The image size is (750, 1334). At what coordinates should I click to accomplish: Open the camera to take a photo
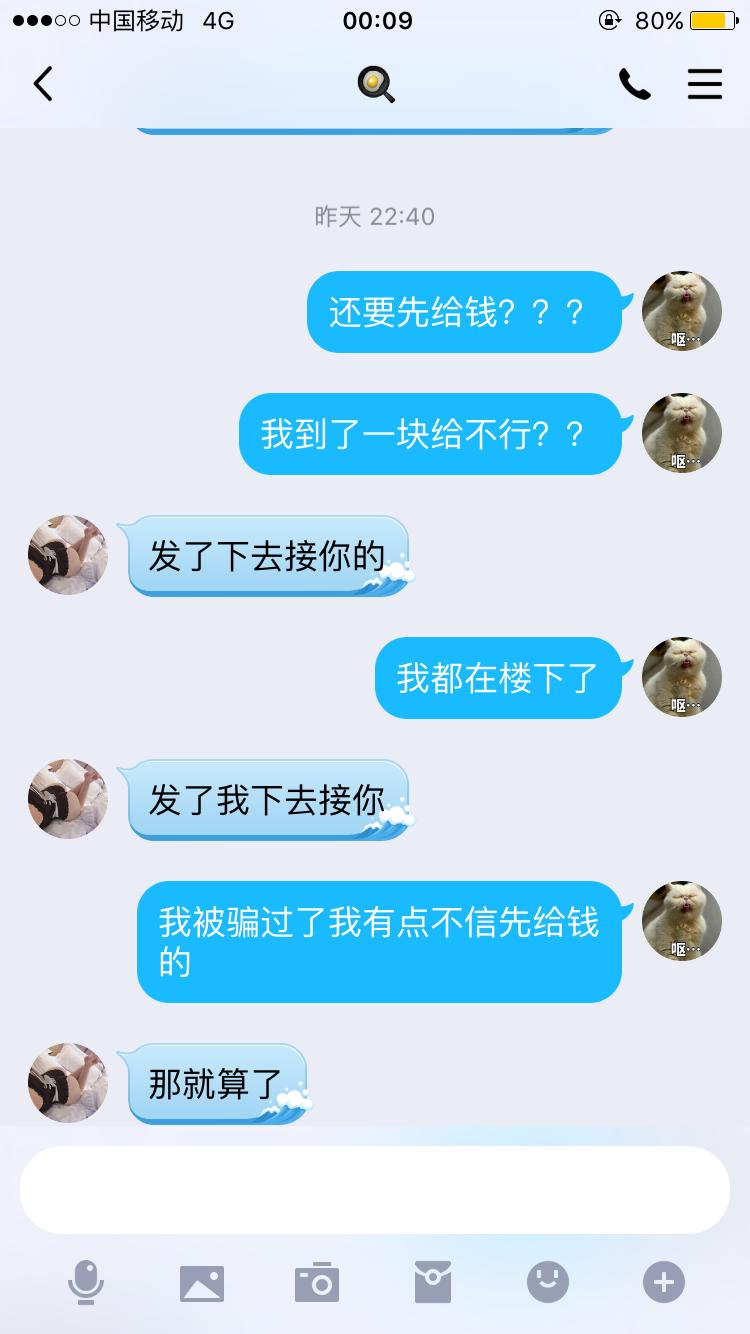click(x=317, y=1282)
